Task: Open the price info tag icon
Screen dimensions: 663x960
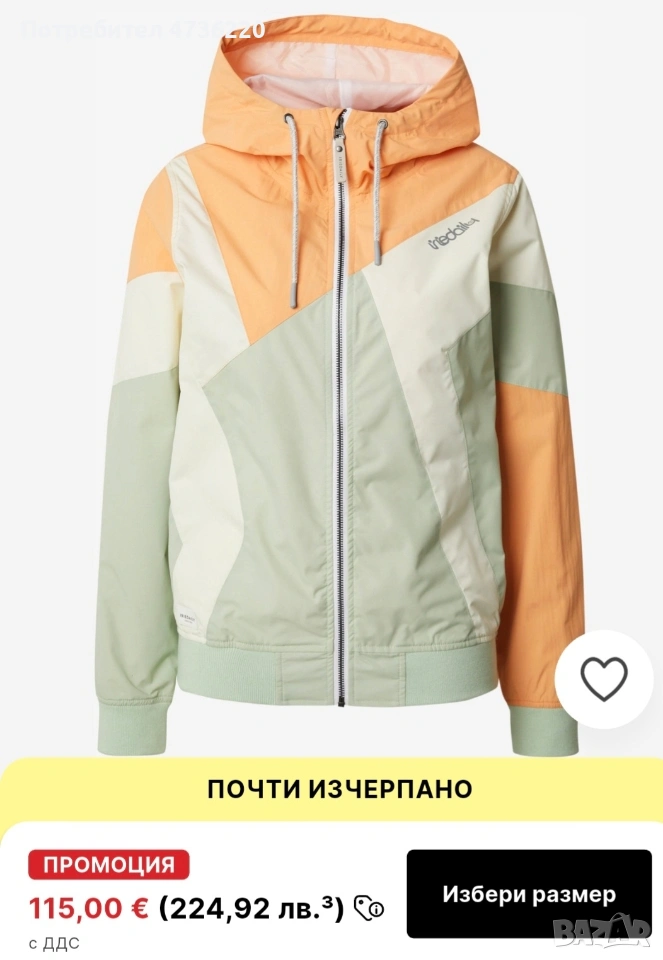Action: click(x=369, y=908)
